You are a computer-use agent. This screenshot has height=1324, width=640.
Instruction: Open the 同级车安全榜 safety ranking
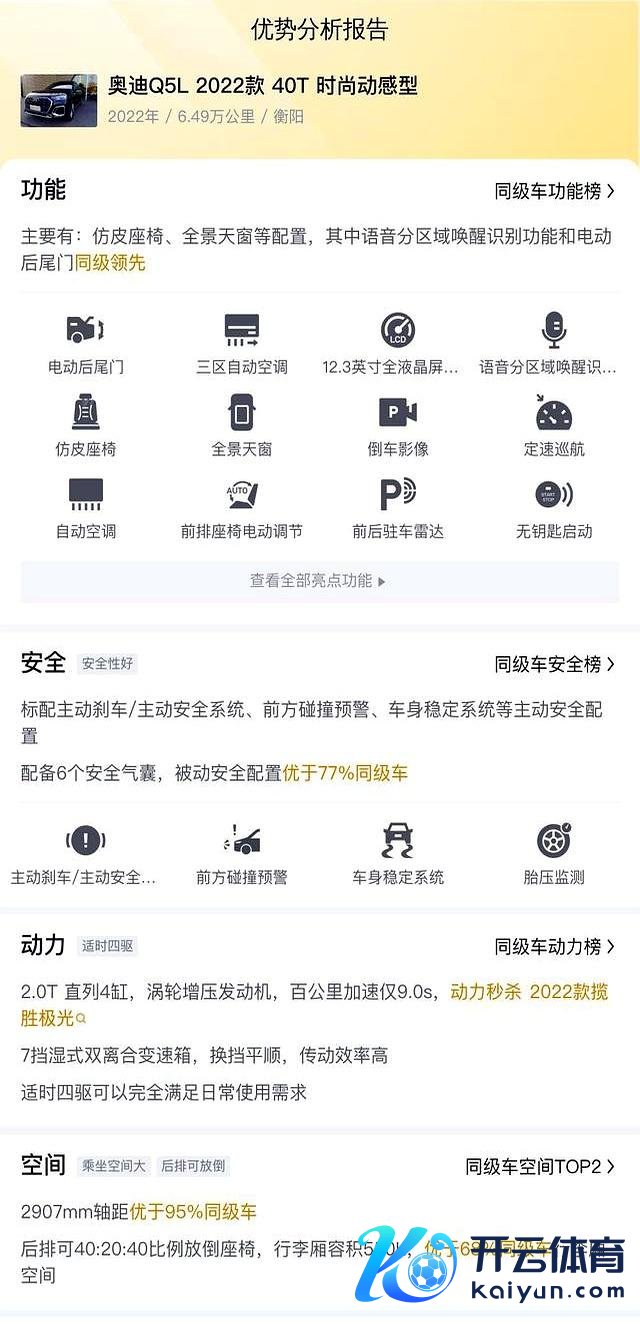554,664
